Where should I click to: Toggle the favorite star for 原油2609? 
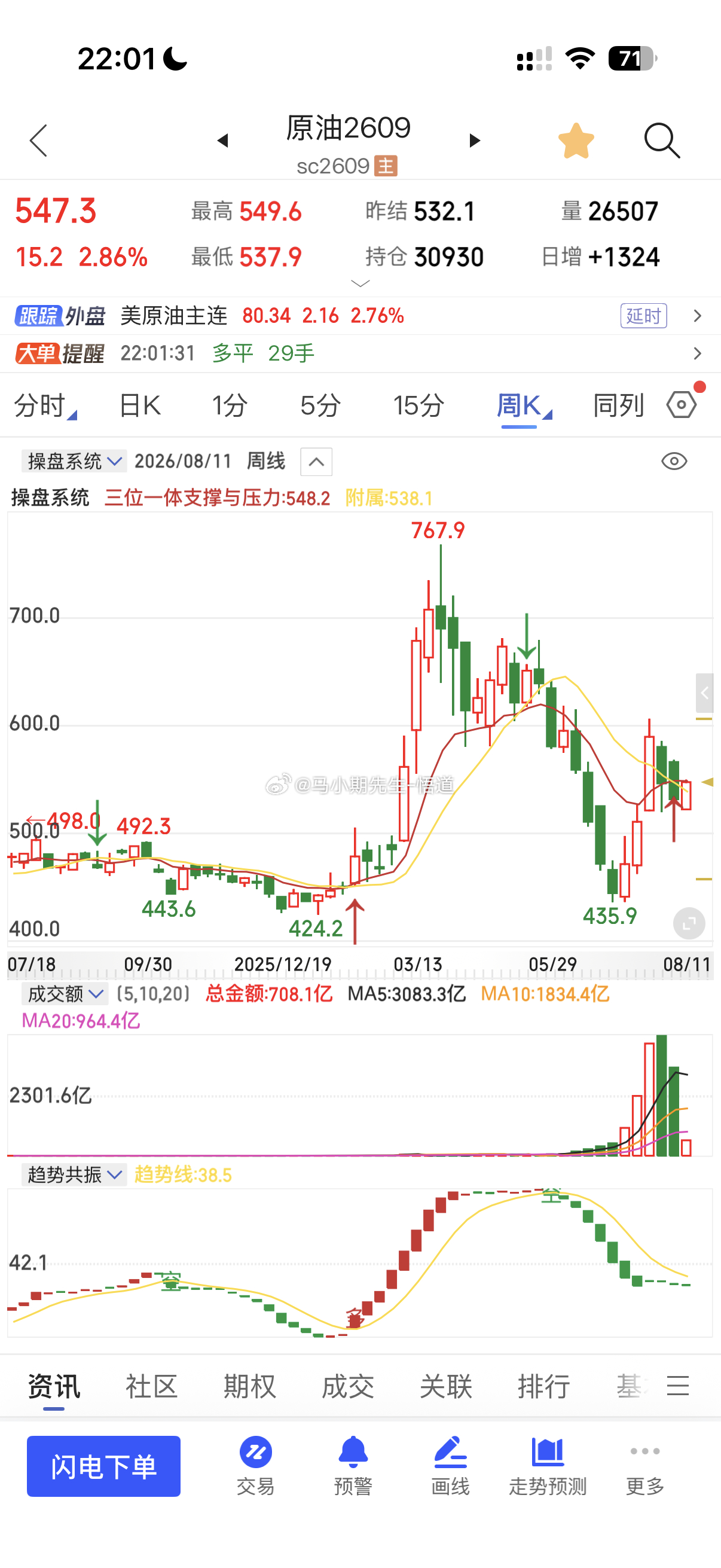[x=576, y=141]
